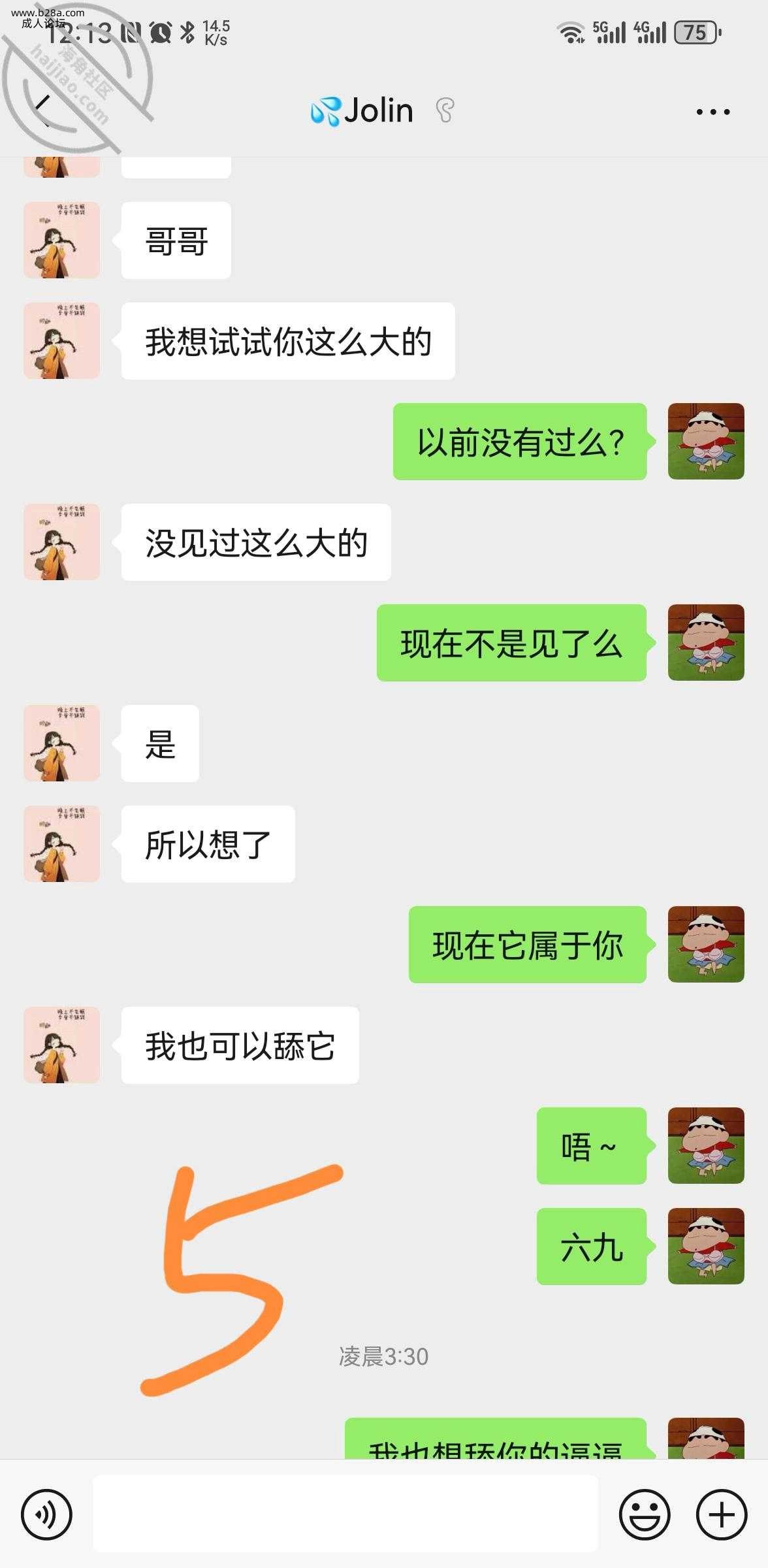Open the emoji sticker panel
The height and width of the screenshot is (1568, 768).
tap(644, 1514)
